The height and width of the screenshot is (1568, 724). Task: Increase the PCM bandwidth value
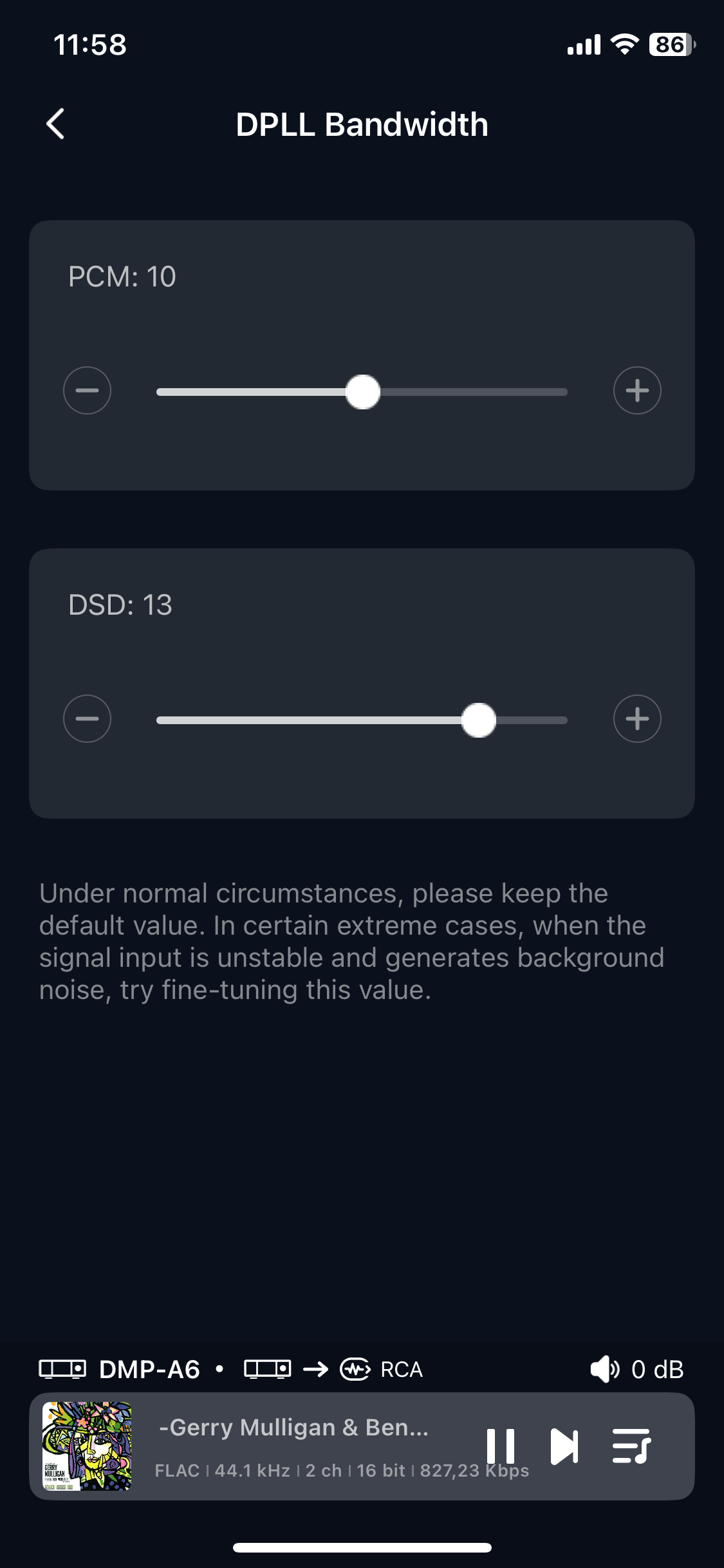point(637,391)
